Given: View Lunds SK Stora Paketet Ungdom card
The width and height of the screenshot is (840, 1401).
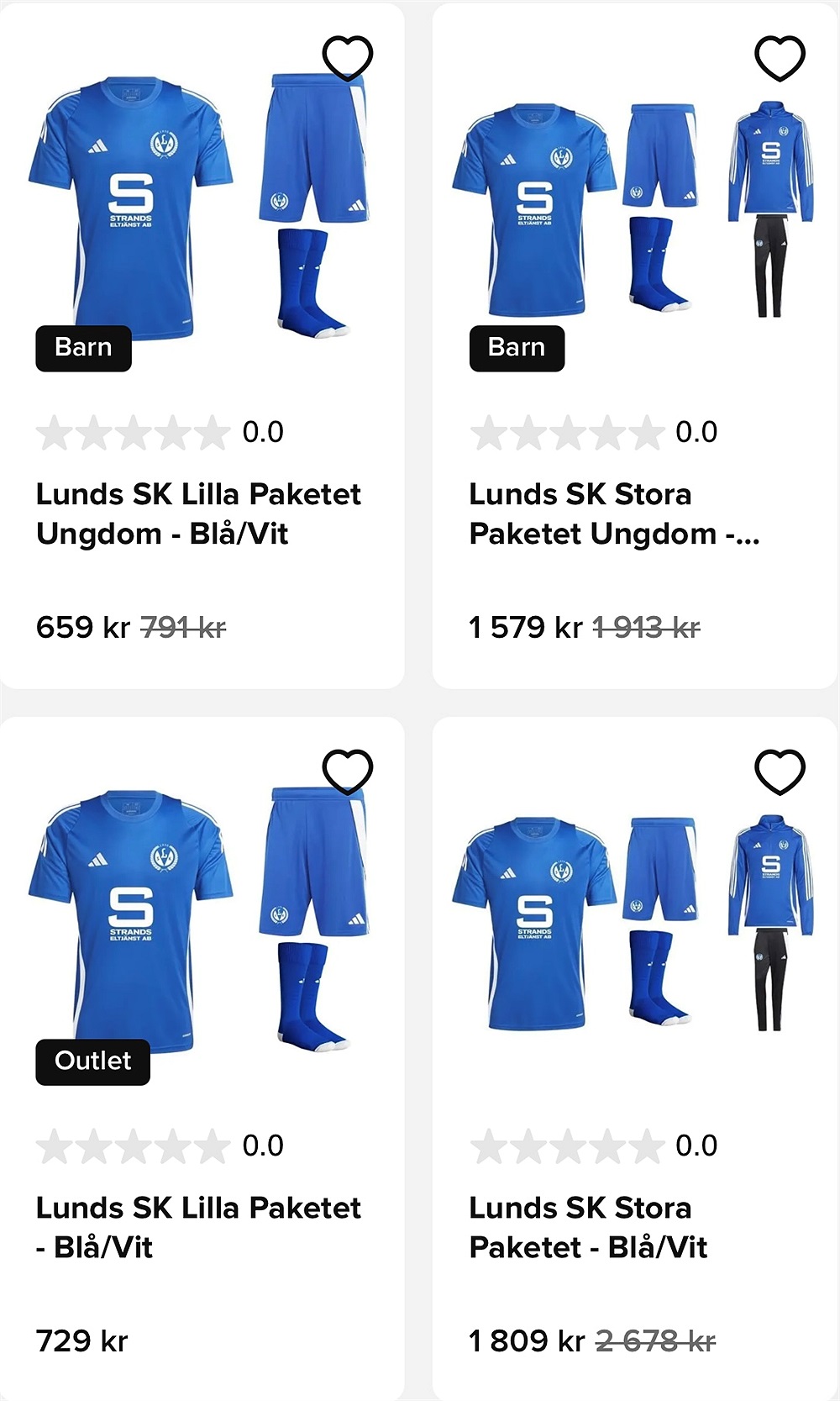Looking at the screenshot, I should pyautogui.click(x=615, y=513).
